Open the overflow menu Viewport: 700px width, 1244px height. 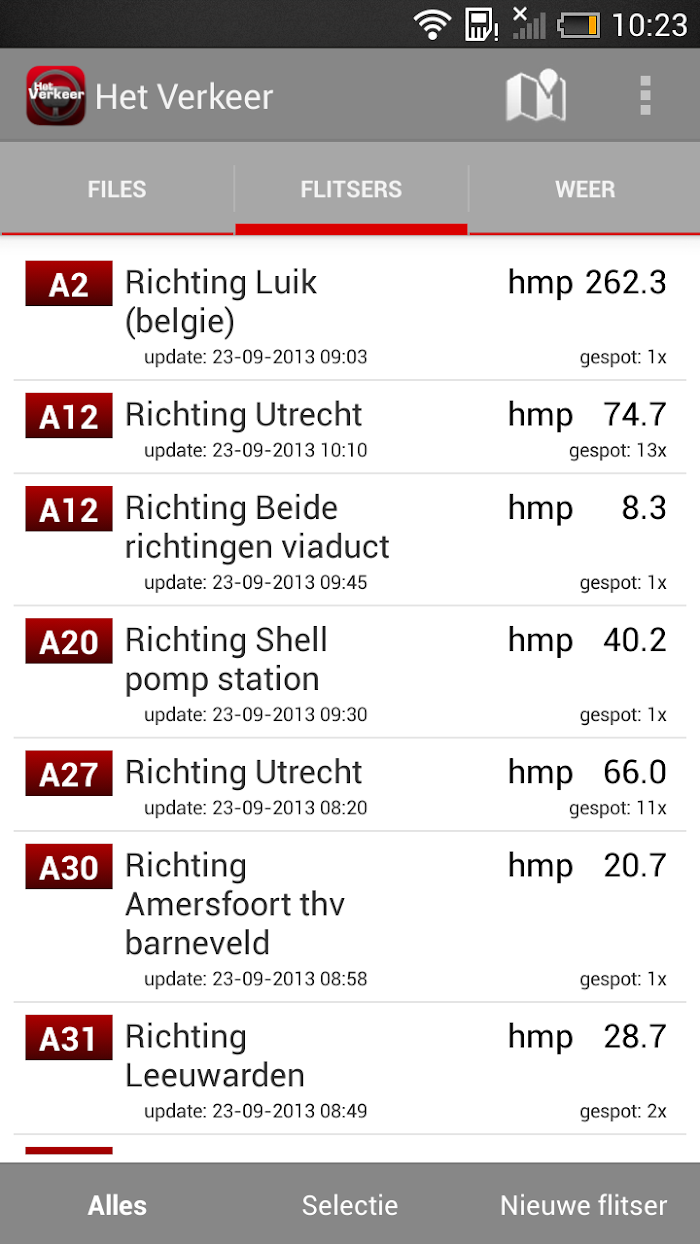pyautogui.click(x=645, y=96)
